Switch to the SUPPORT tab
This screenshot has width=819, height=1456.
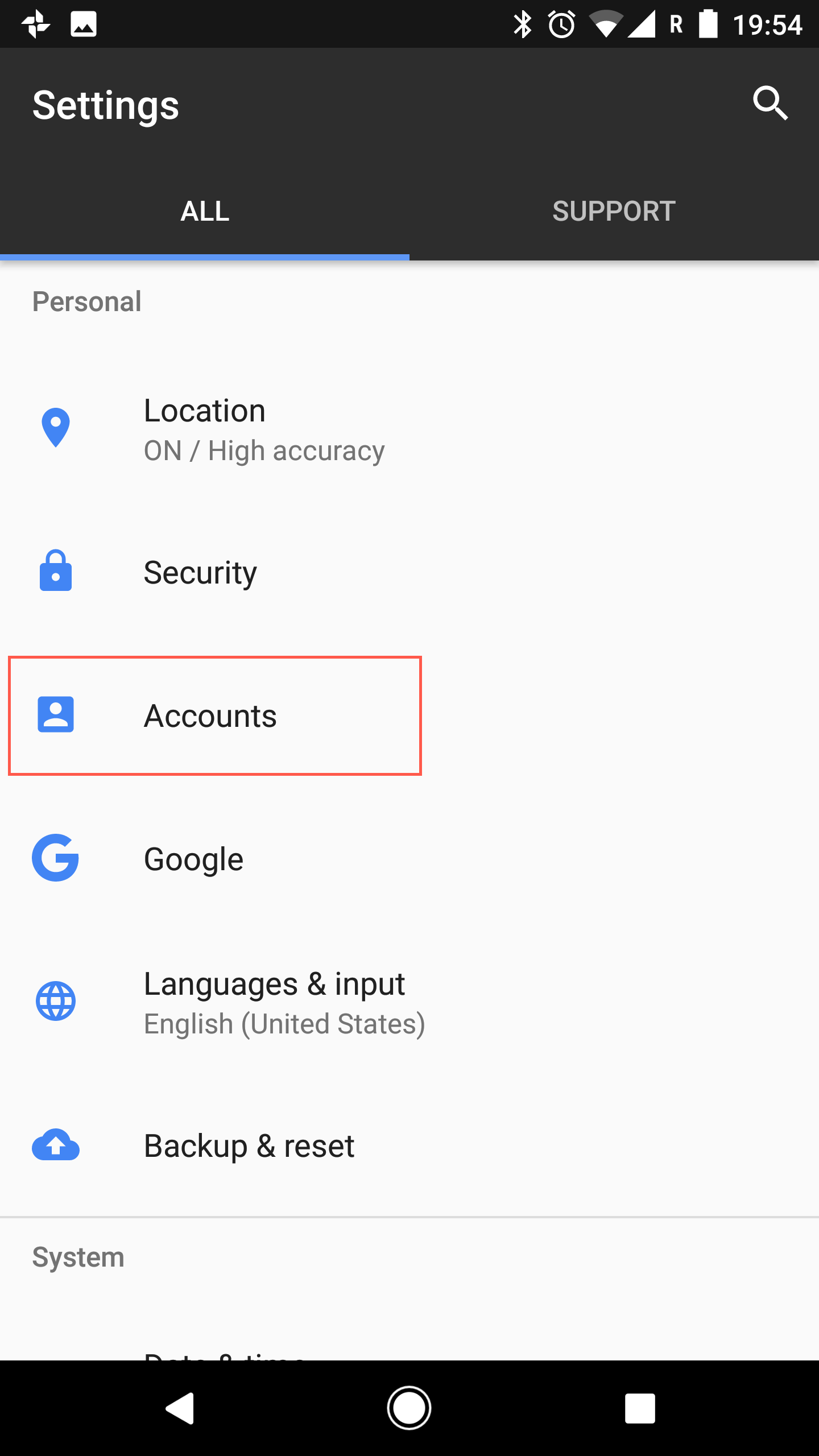click(614, 211)
